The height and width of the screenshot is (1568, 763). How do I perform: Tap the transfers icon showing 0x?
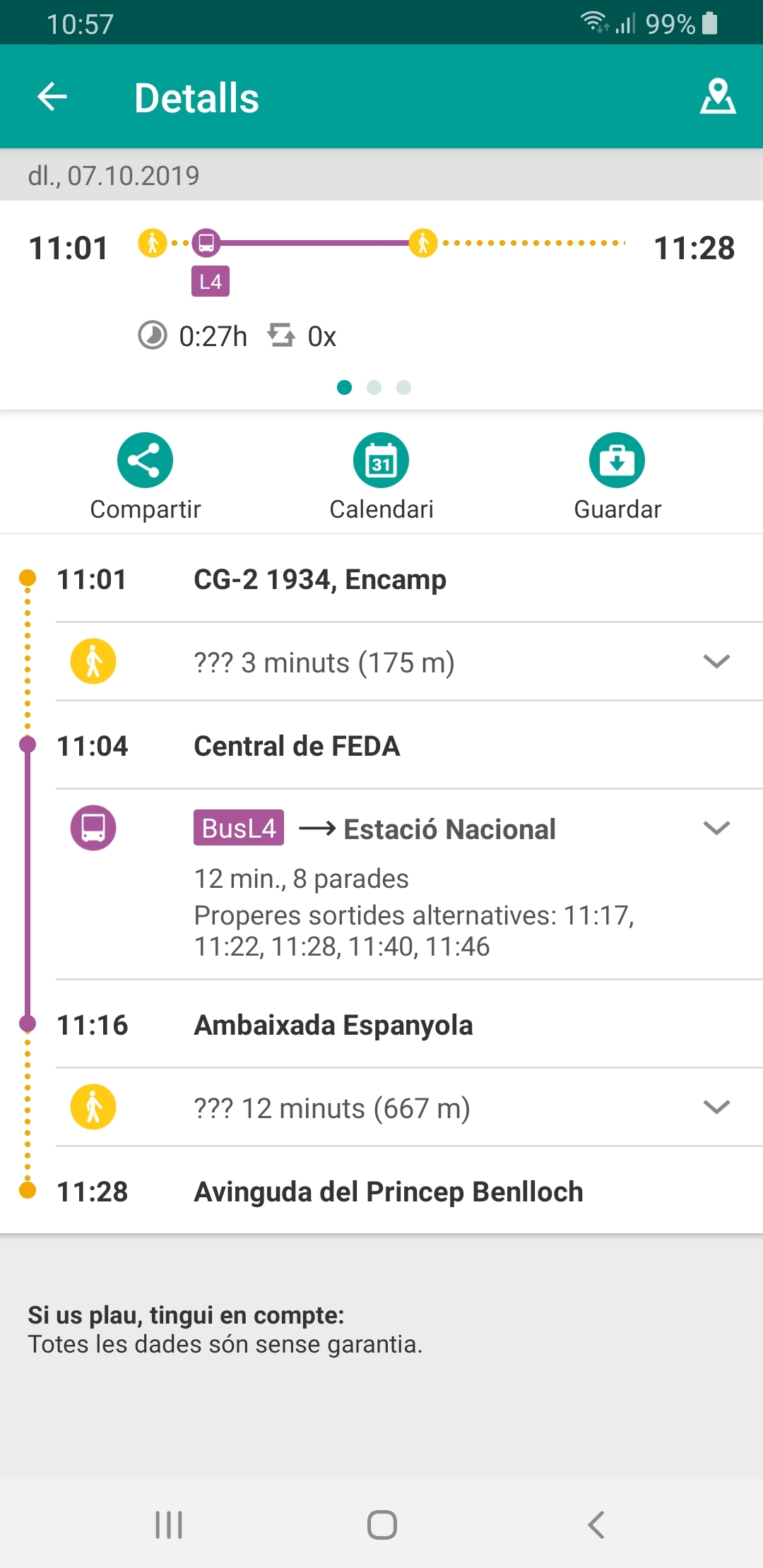pyautogui.click(x=283, y=336)
